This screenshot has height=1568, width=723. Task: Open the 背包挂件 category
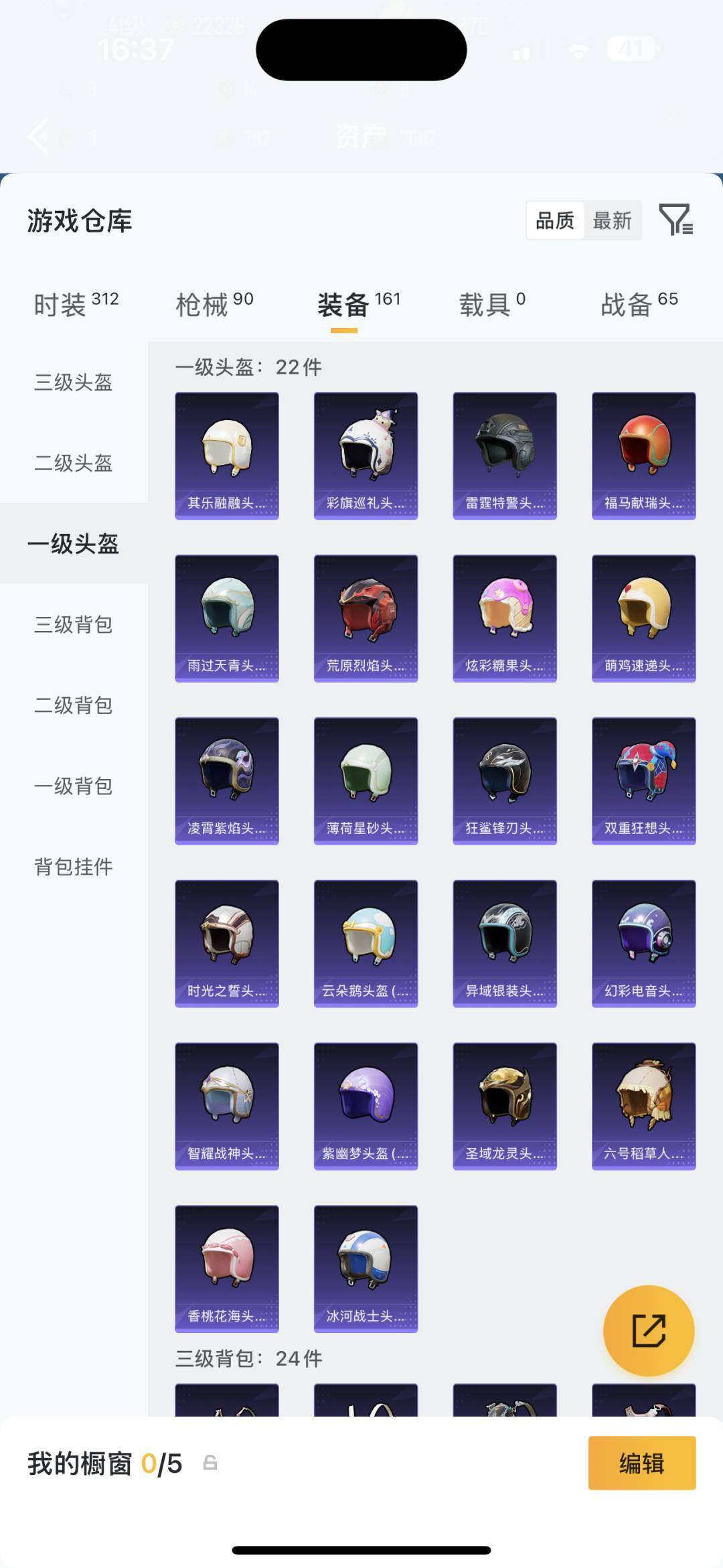pos(74,867)
